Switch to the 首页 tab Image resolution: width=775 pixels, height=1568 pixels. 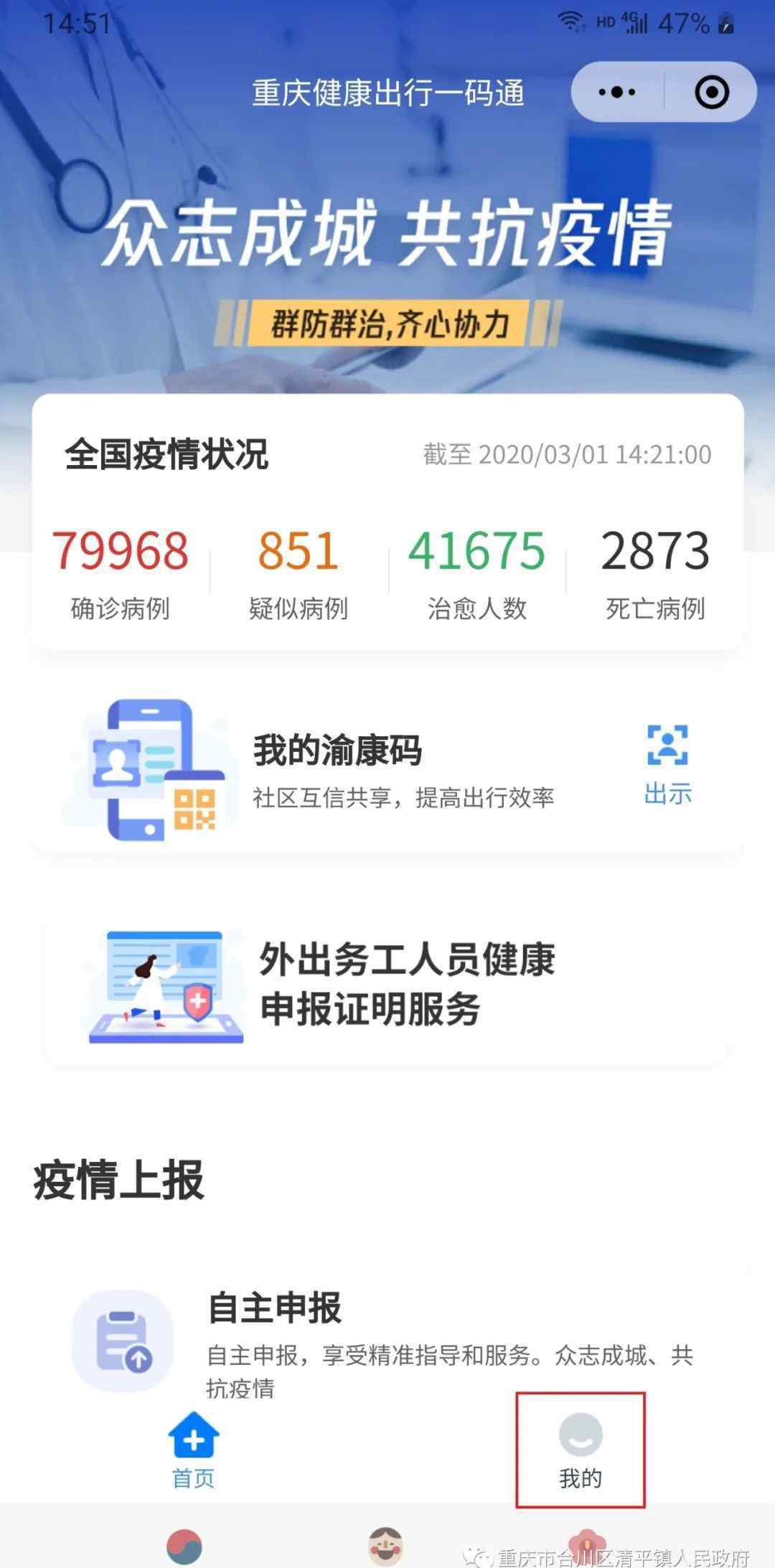click(193, 1450)
